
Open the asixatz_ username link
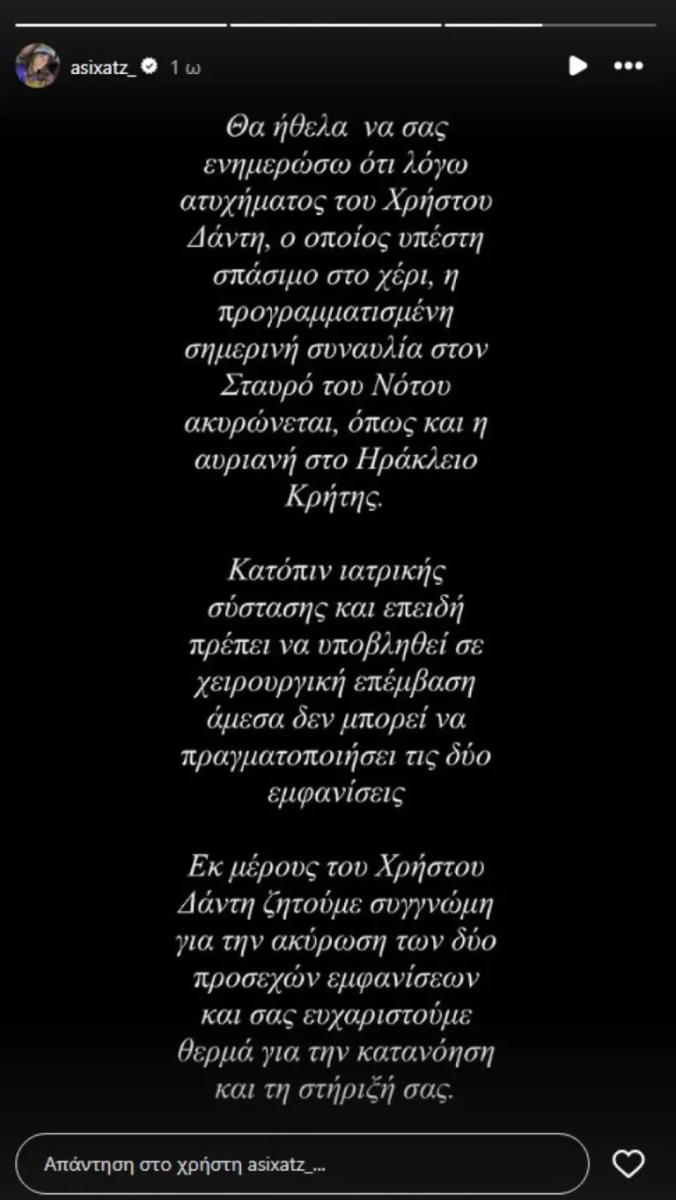tap(104, 67)
